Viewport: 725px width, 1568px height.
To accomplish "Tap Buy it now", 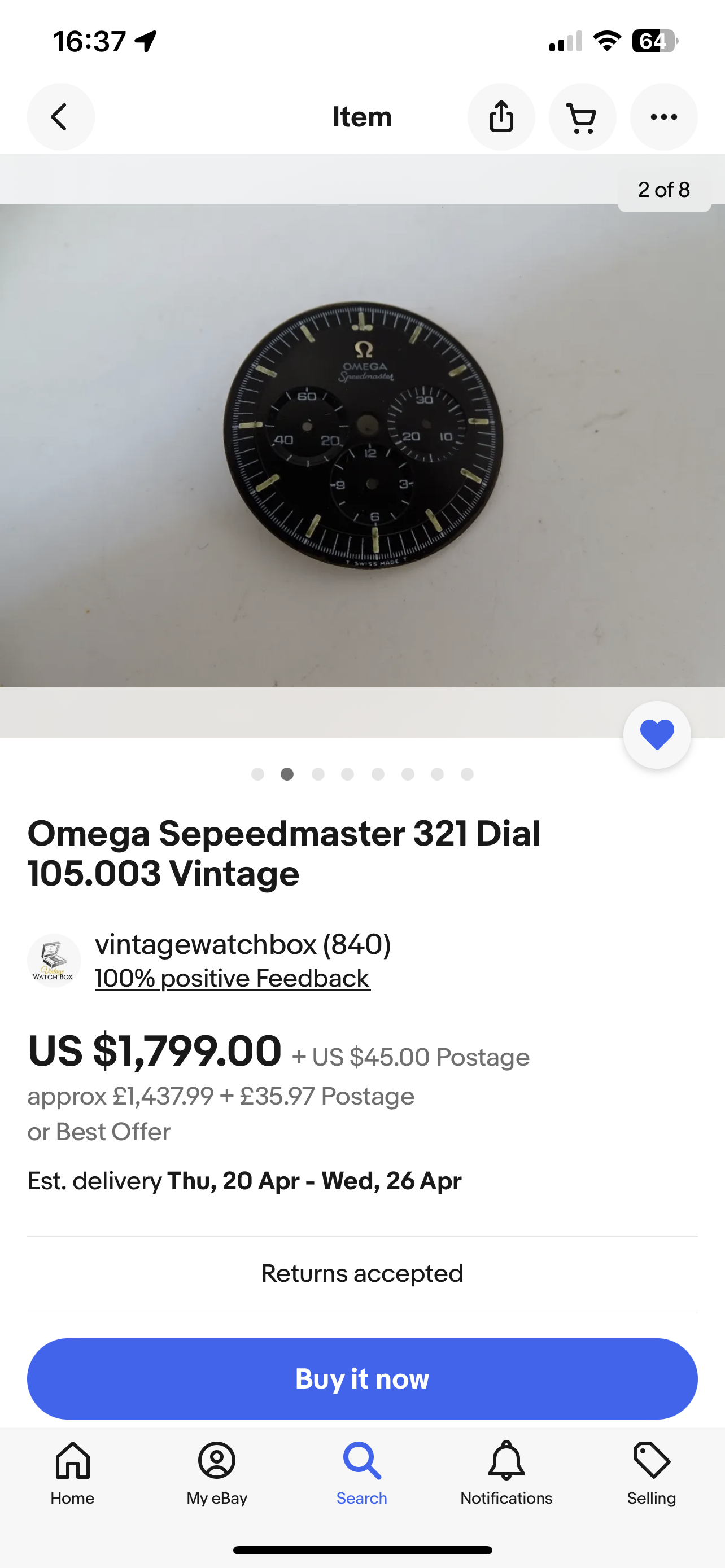I will (362, 1379).
